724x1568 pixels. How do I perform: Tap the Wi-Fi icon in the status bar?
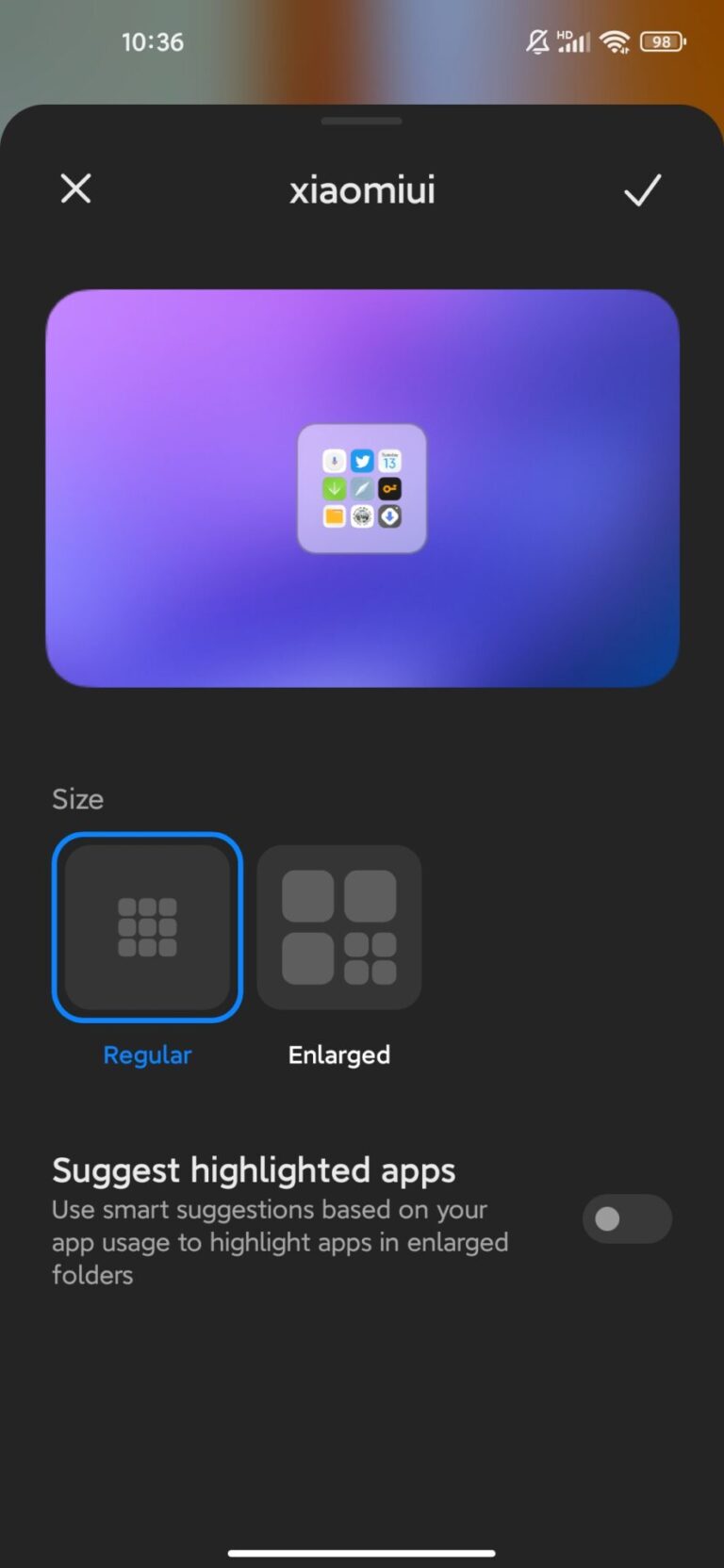tap(613, 41)
